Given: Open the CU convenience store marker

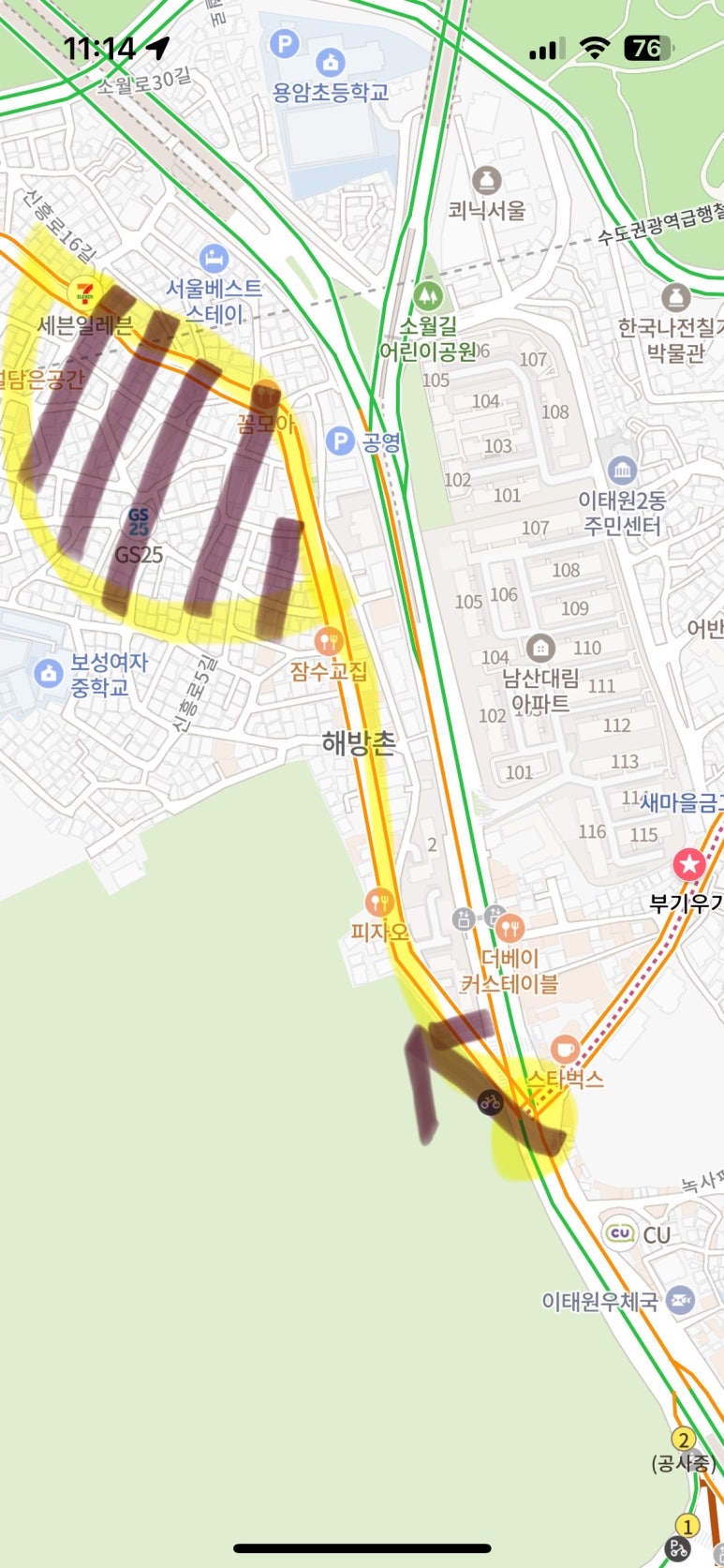Looking at the screenshot, I should [620, 1233].
